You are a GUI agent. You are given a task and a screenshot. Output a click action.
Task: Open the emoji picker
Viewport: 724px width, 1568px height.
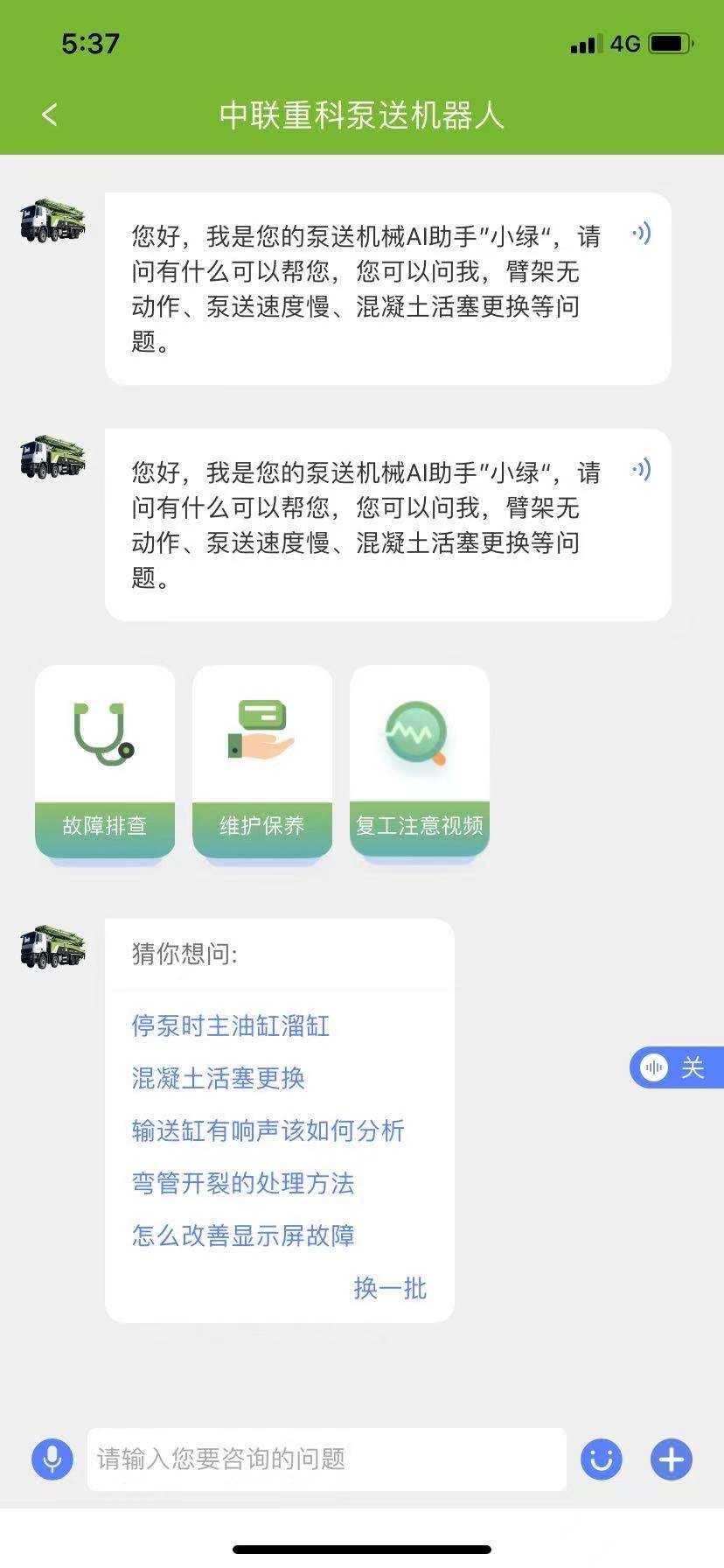pos(602,1459)
